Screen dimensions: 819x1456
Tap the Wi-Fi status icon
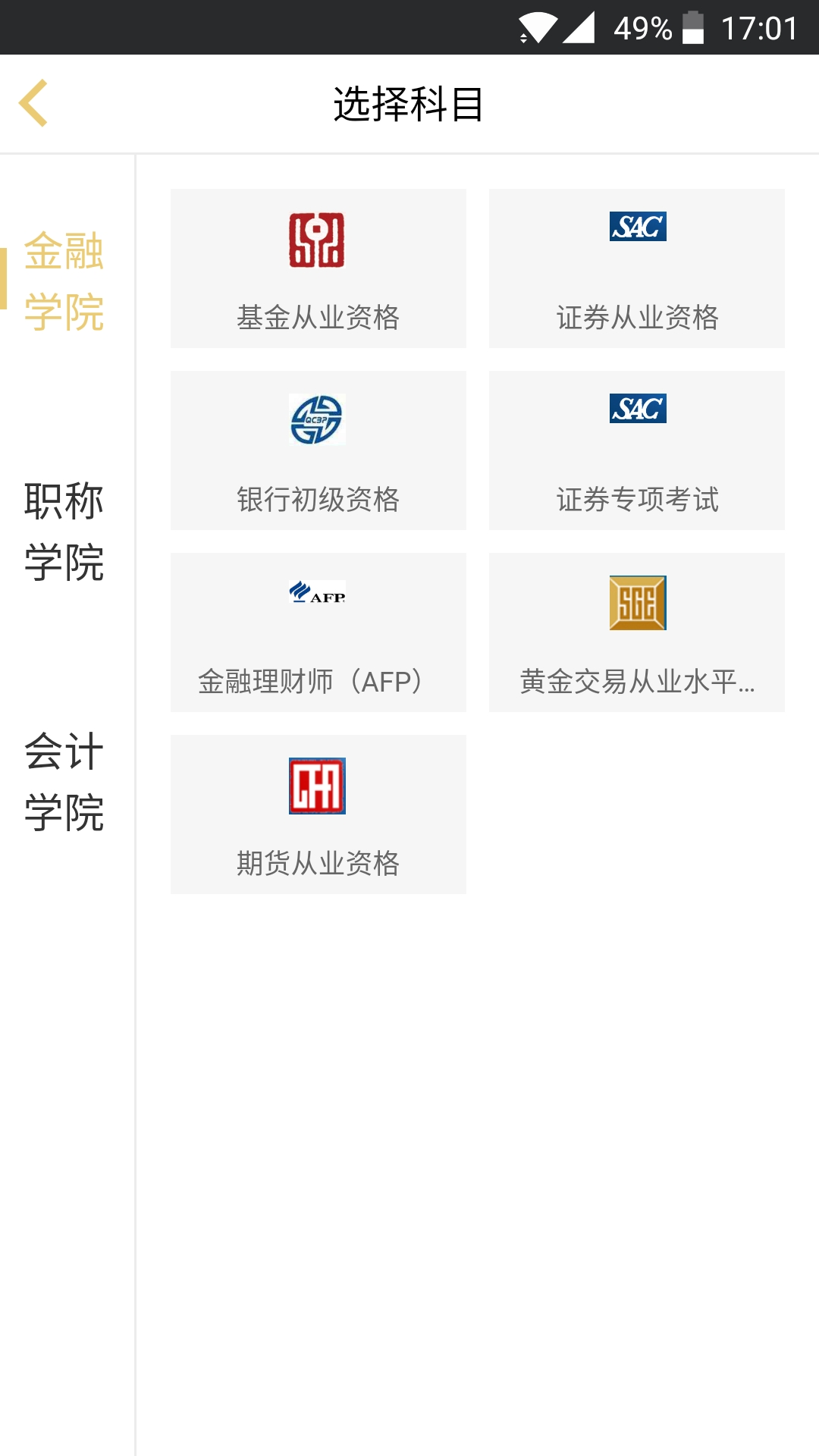(x=535, y=25)
